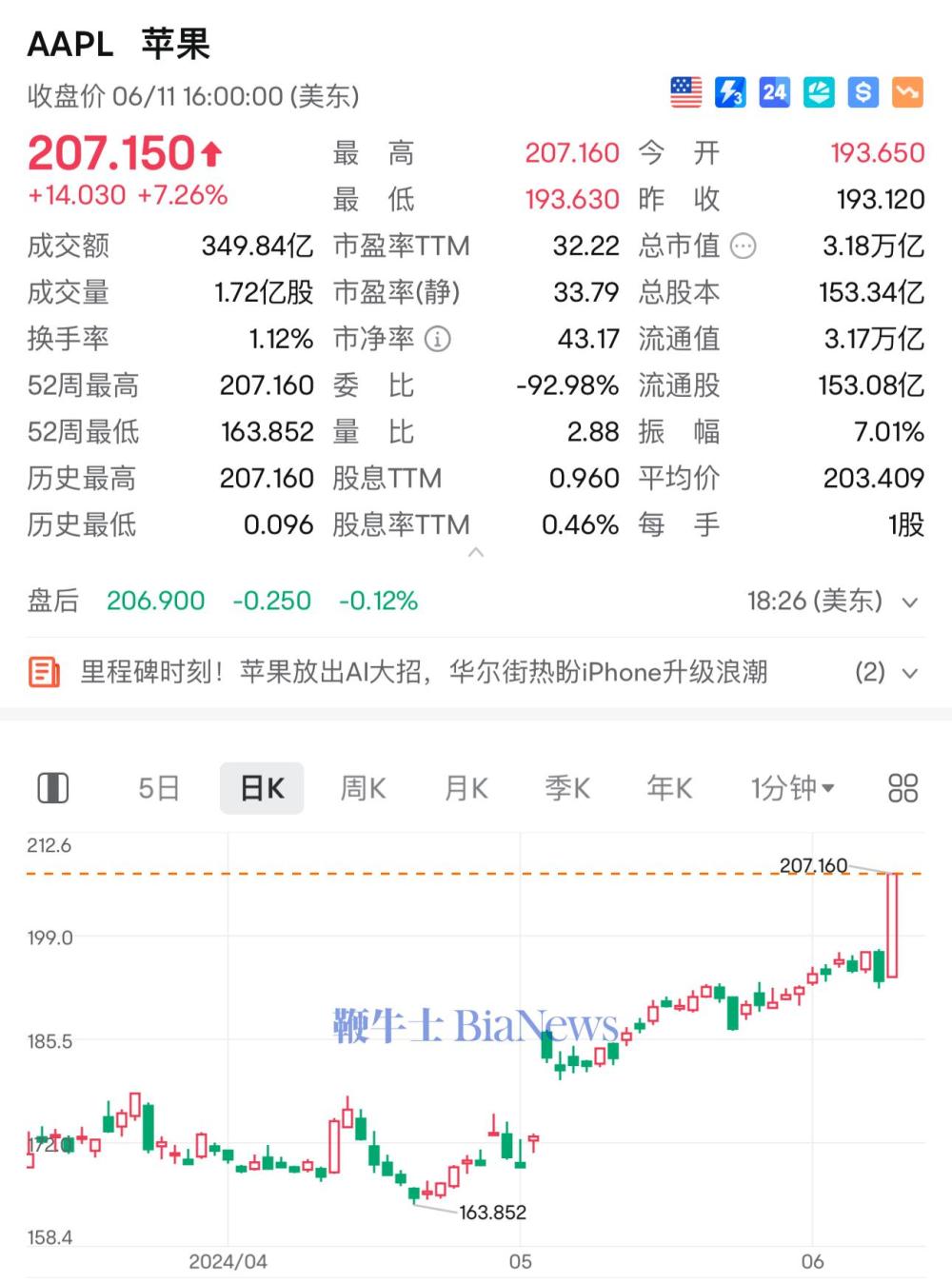Select the 日K chart tab
The image size is (952, 1283).
click(x=262, y=788)
